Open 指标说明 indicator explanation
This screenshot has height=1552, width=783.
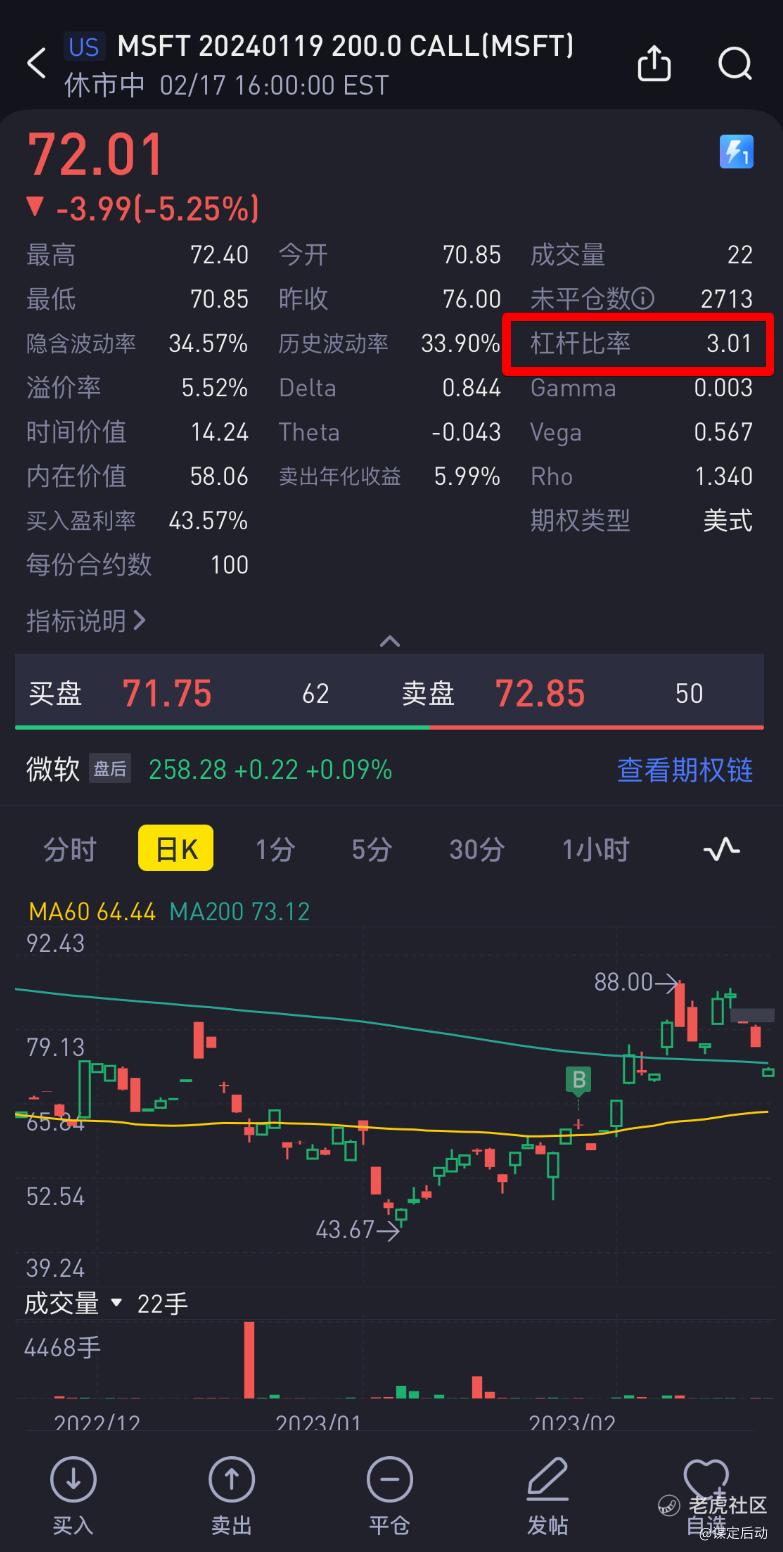coord(86,621)
